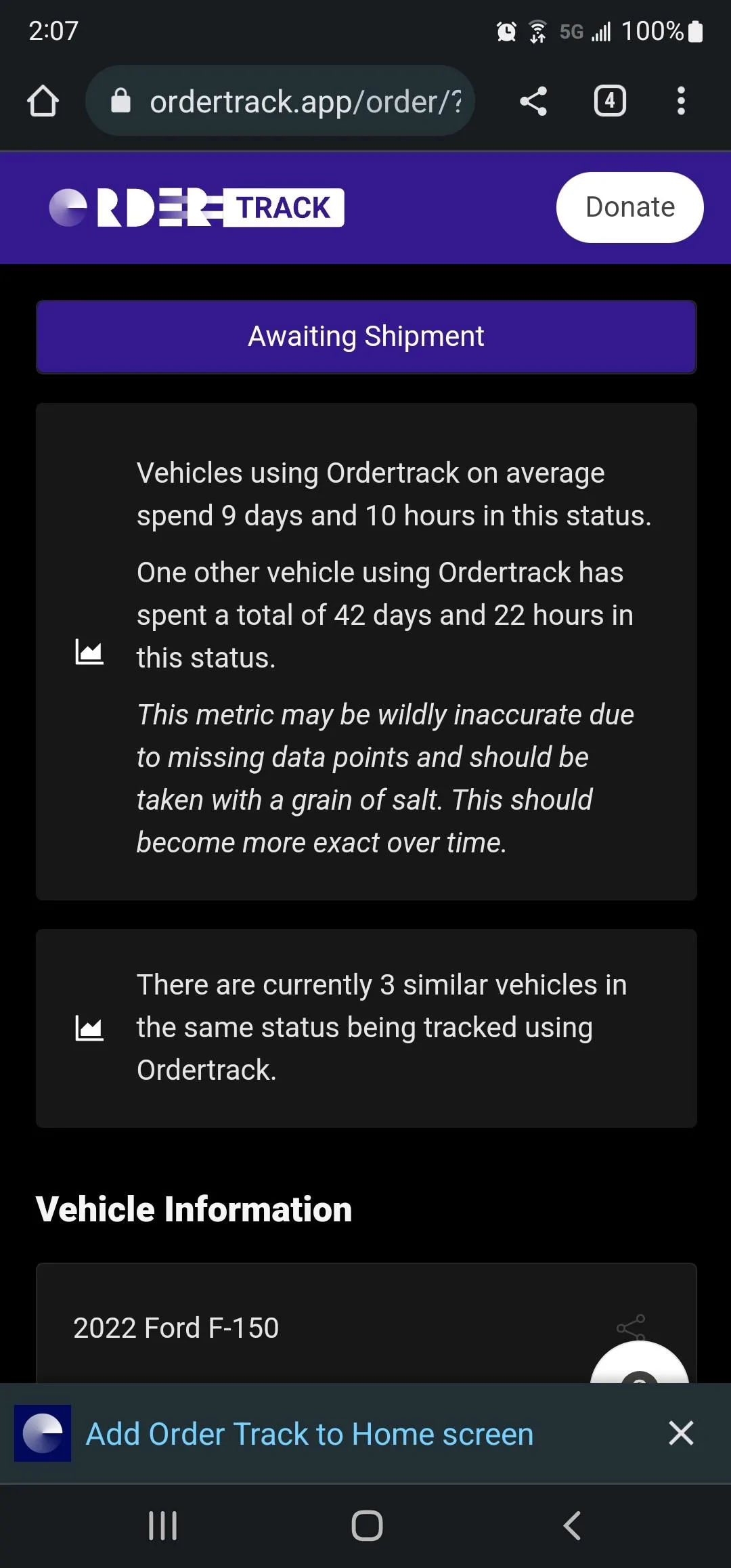
Task: Share this page from the browser toolbar
Action: (533, 102)
